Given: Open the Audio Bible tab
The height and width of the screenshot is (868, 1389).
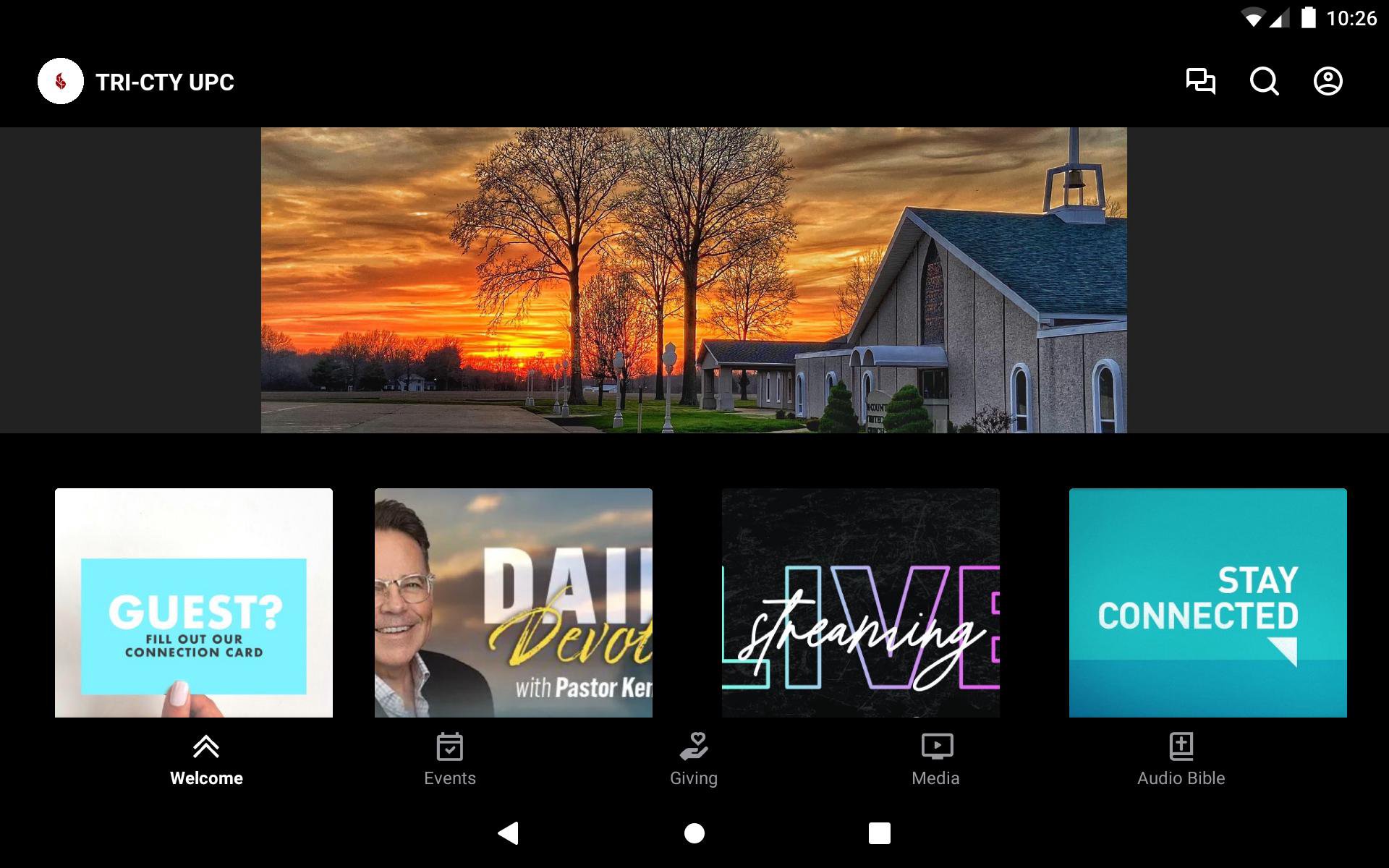Looking at the screenshot, I should pos(1181,760).
